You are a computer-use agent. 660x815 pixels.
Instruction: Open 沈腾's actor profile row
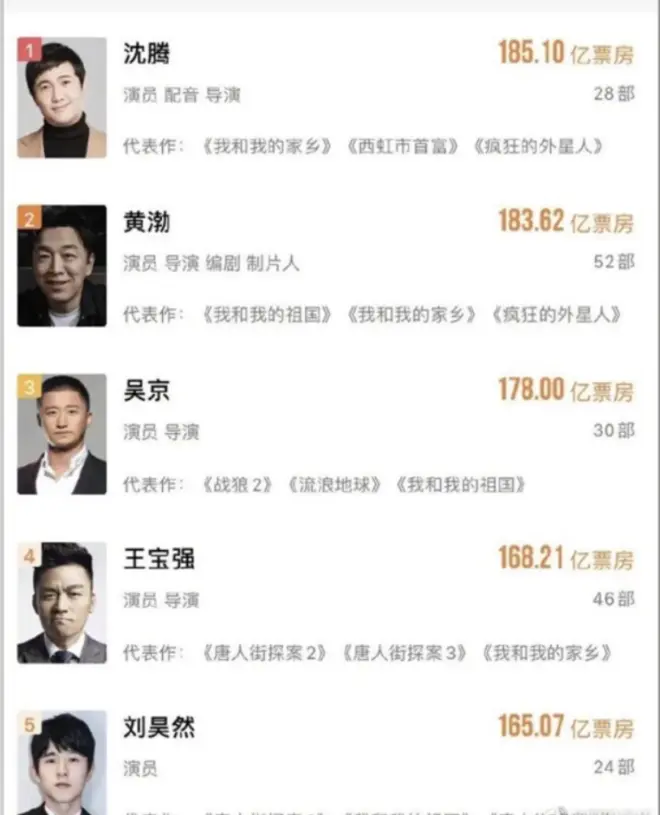click(146, 54)
